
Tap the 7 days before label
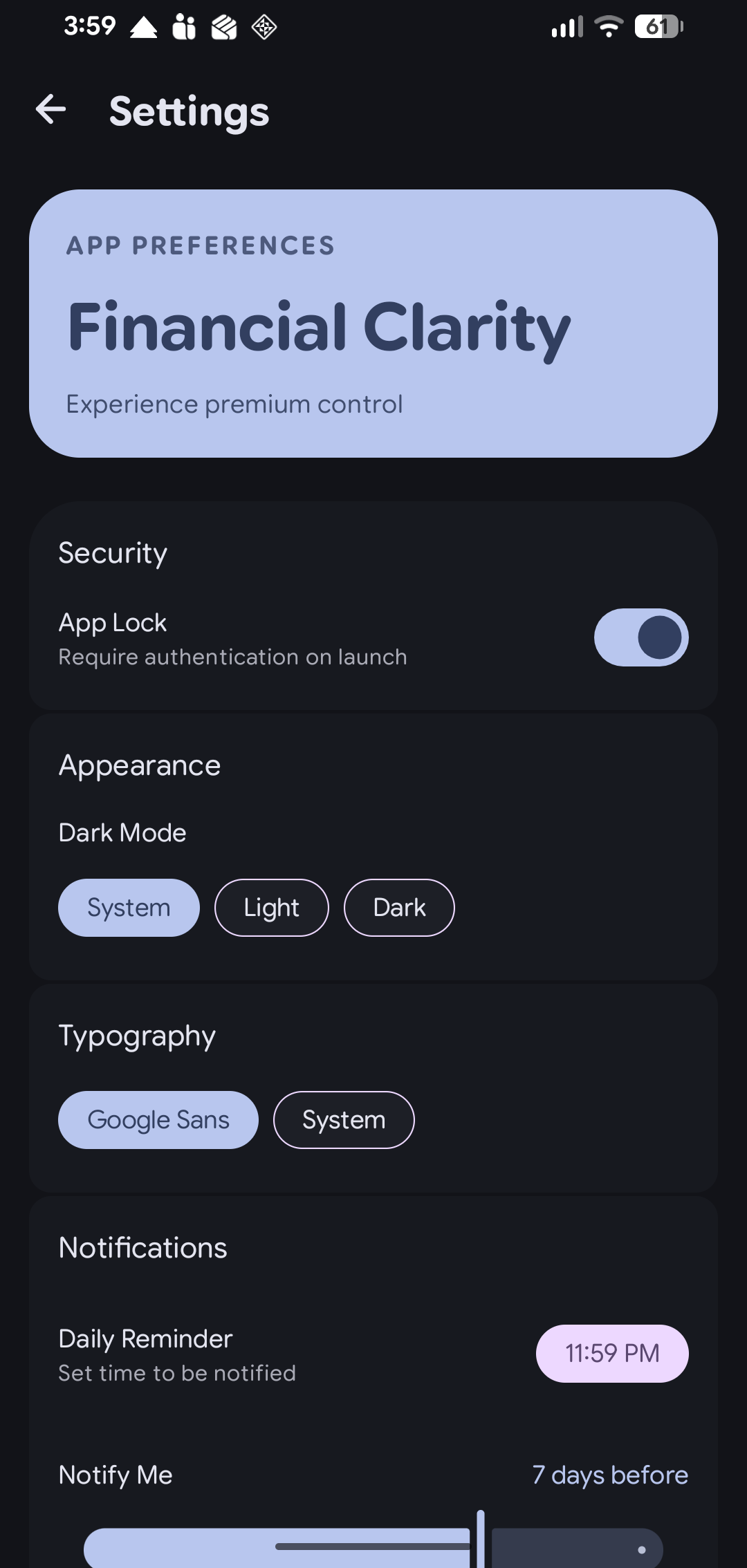click(x=609, y=1475)
